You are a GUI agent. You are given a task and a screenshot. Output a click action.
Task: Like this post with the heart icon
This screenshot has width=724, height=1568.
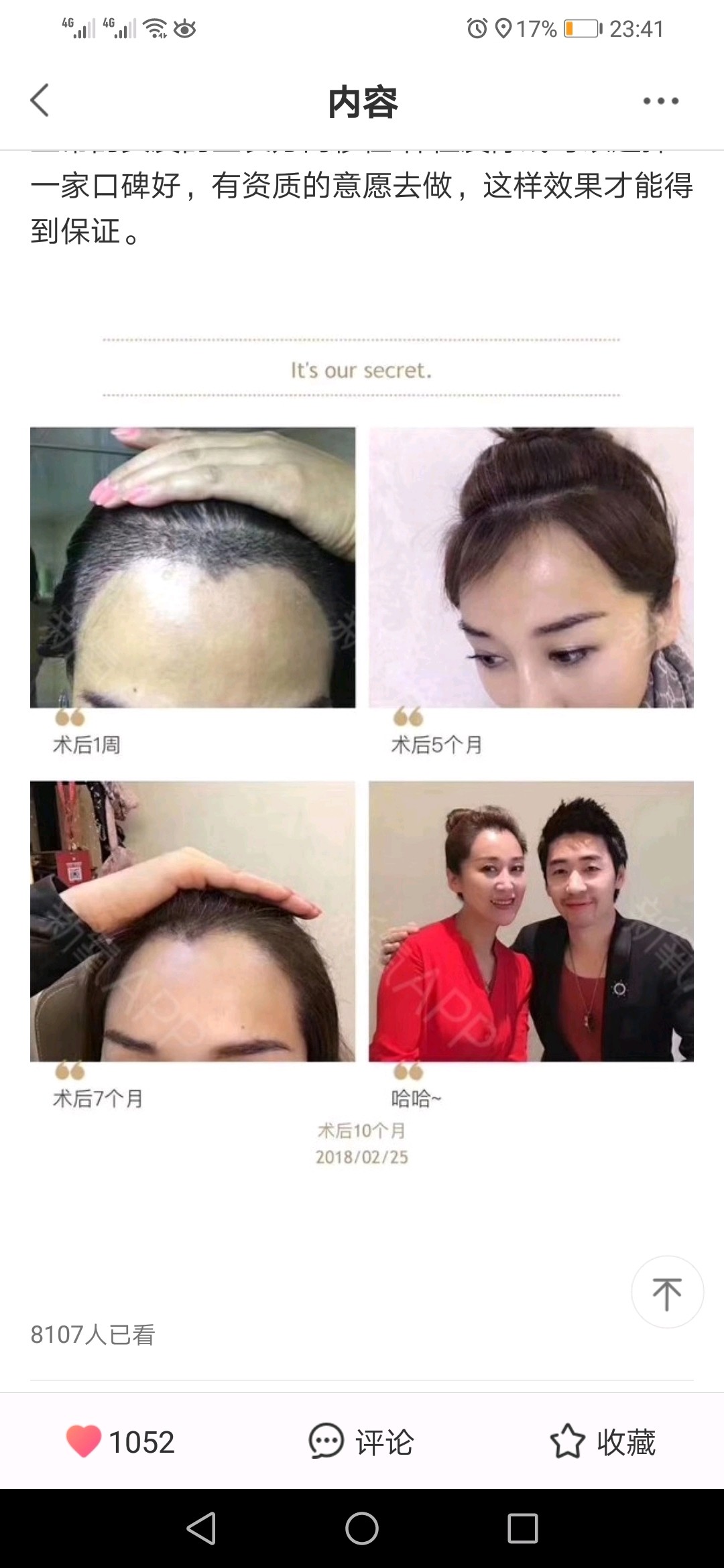(x=84, y=1441)
